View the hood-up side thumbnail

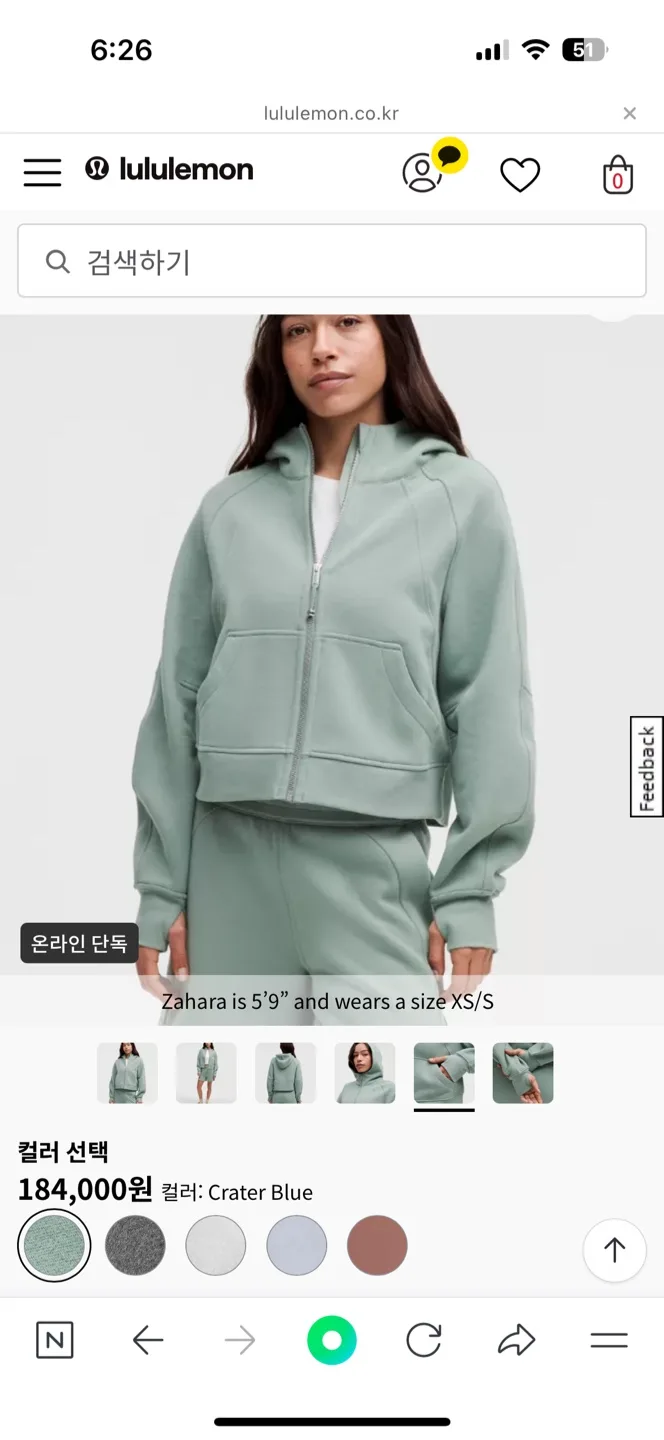tap(364, 1073)
